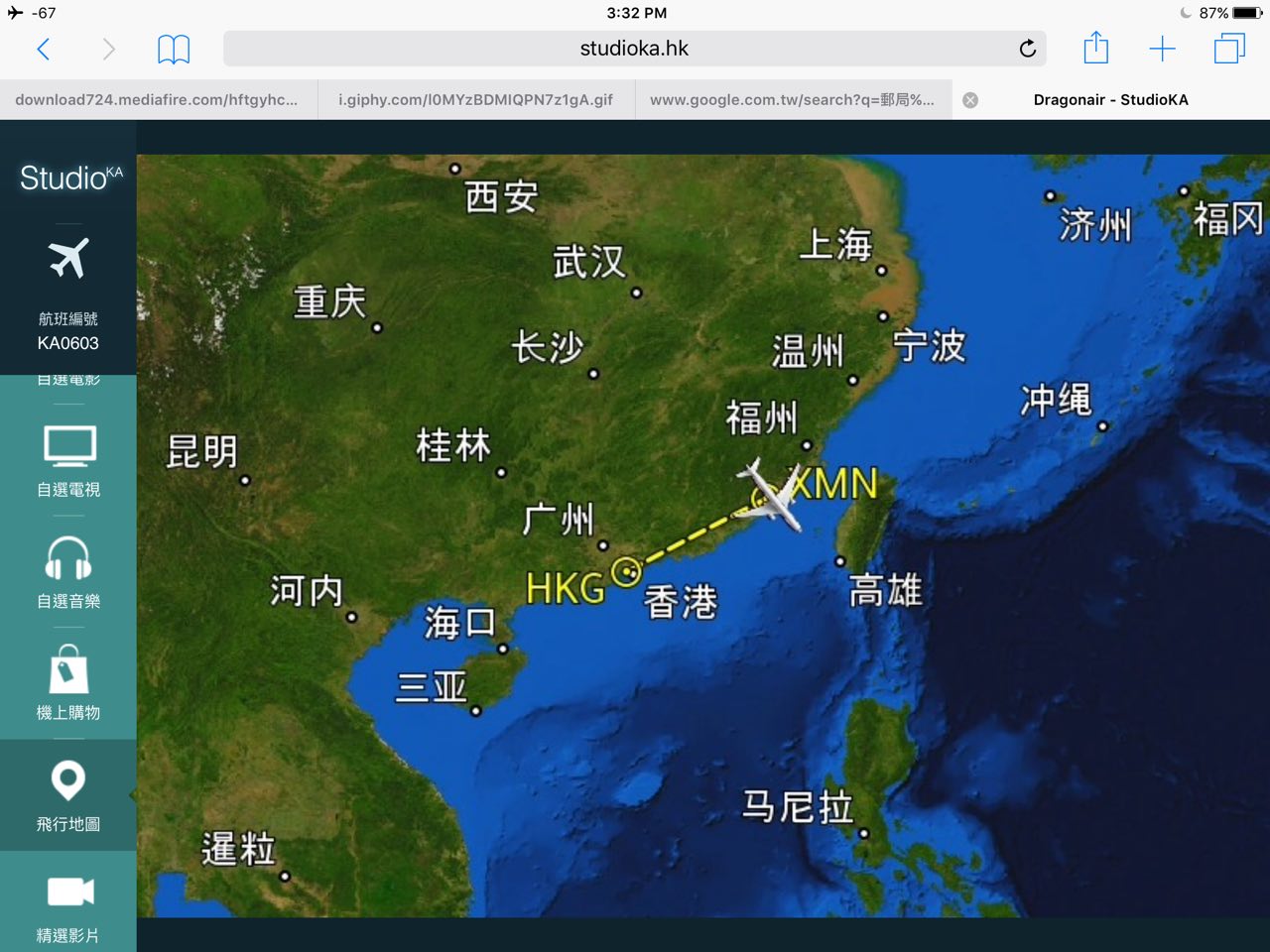Select 飛行地圖 flight map
The width and height of the screenshot is (1270, 952).
coord(68,795)
